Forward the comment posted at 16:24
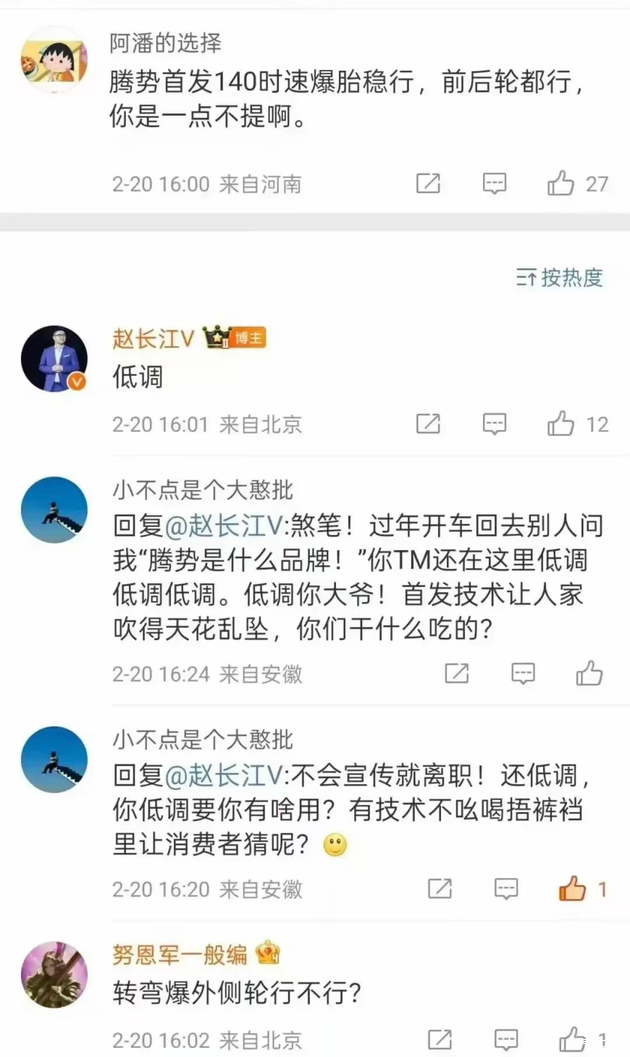The height and width of the screenshot is (1057, 630). click(x=456, y=673)
